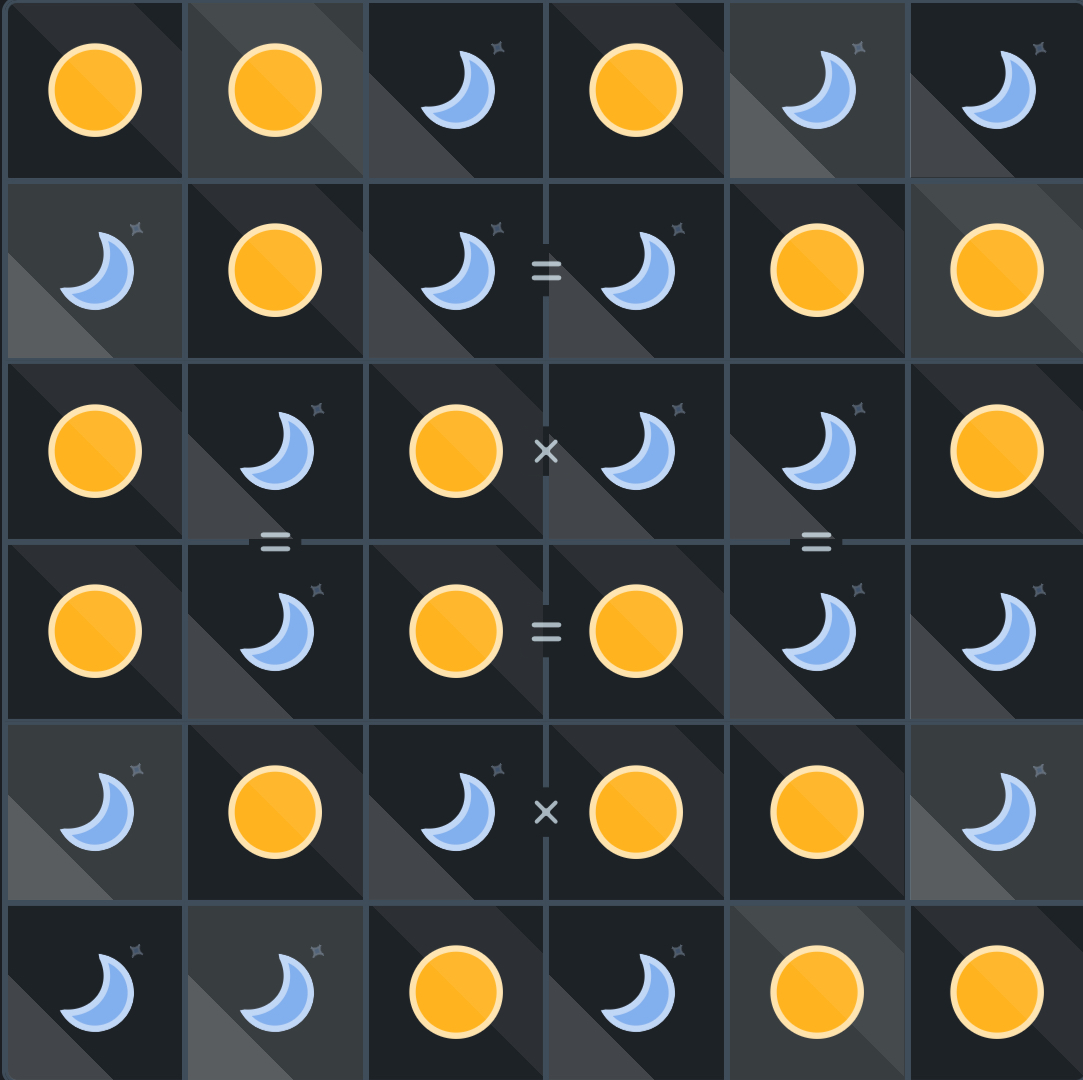Select the sun in the bottom-right corner cell
The height and width of the screenshot is (1080, 1083).
[997, 992]
